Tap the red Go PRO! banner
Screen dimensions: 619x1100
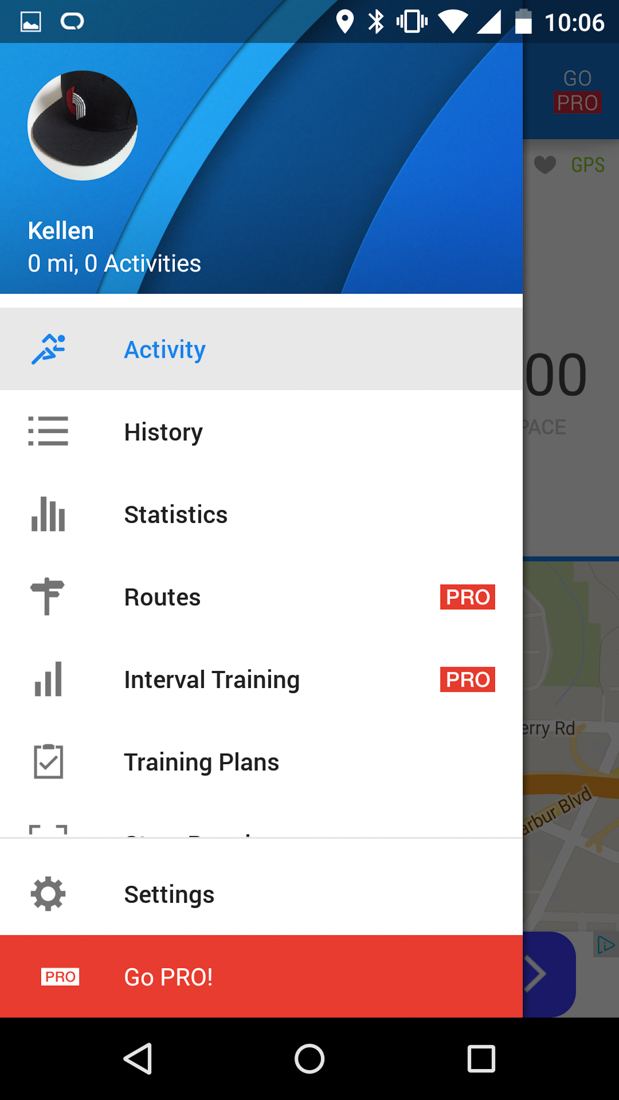[x=260, y=976]
